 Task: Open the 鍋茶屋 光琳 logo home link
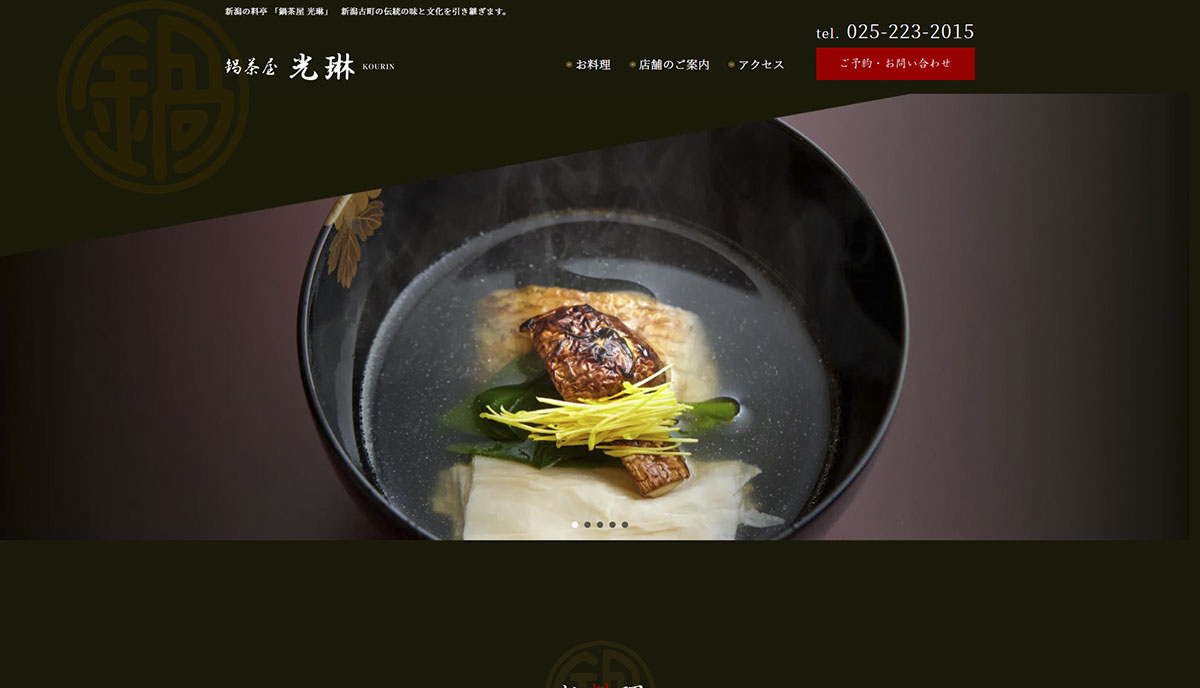[309, 67]
